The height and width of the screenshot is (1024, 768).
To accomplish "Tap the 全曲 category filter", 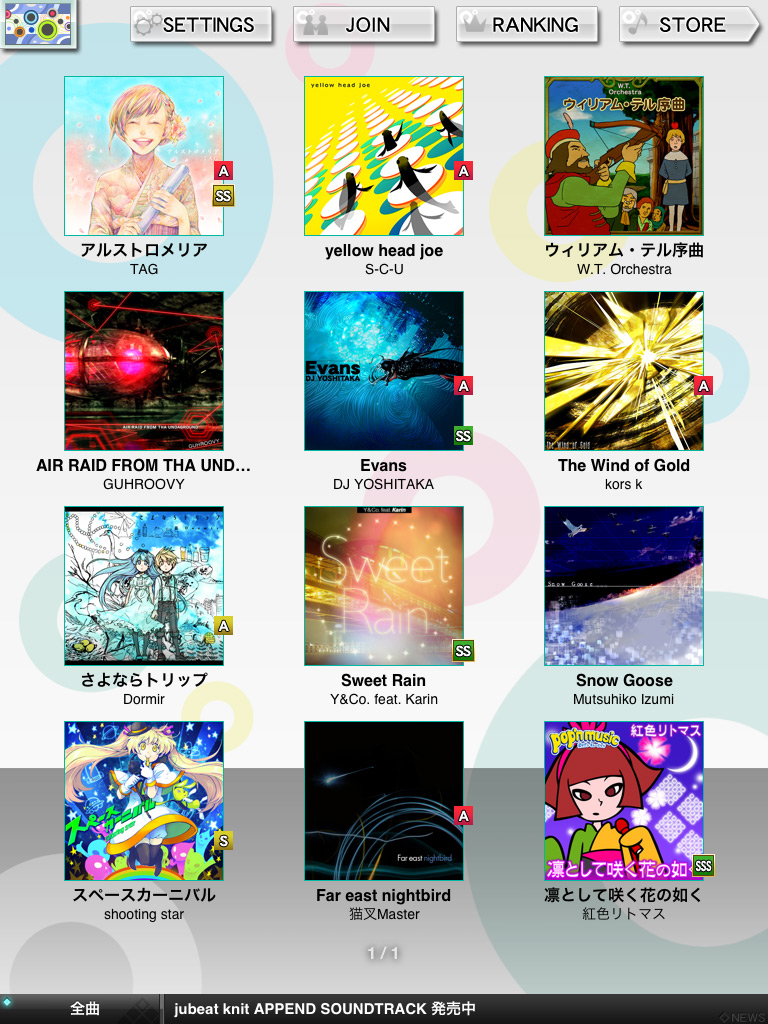I will 84,1009.
